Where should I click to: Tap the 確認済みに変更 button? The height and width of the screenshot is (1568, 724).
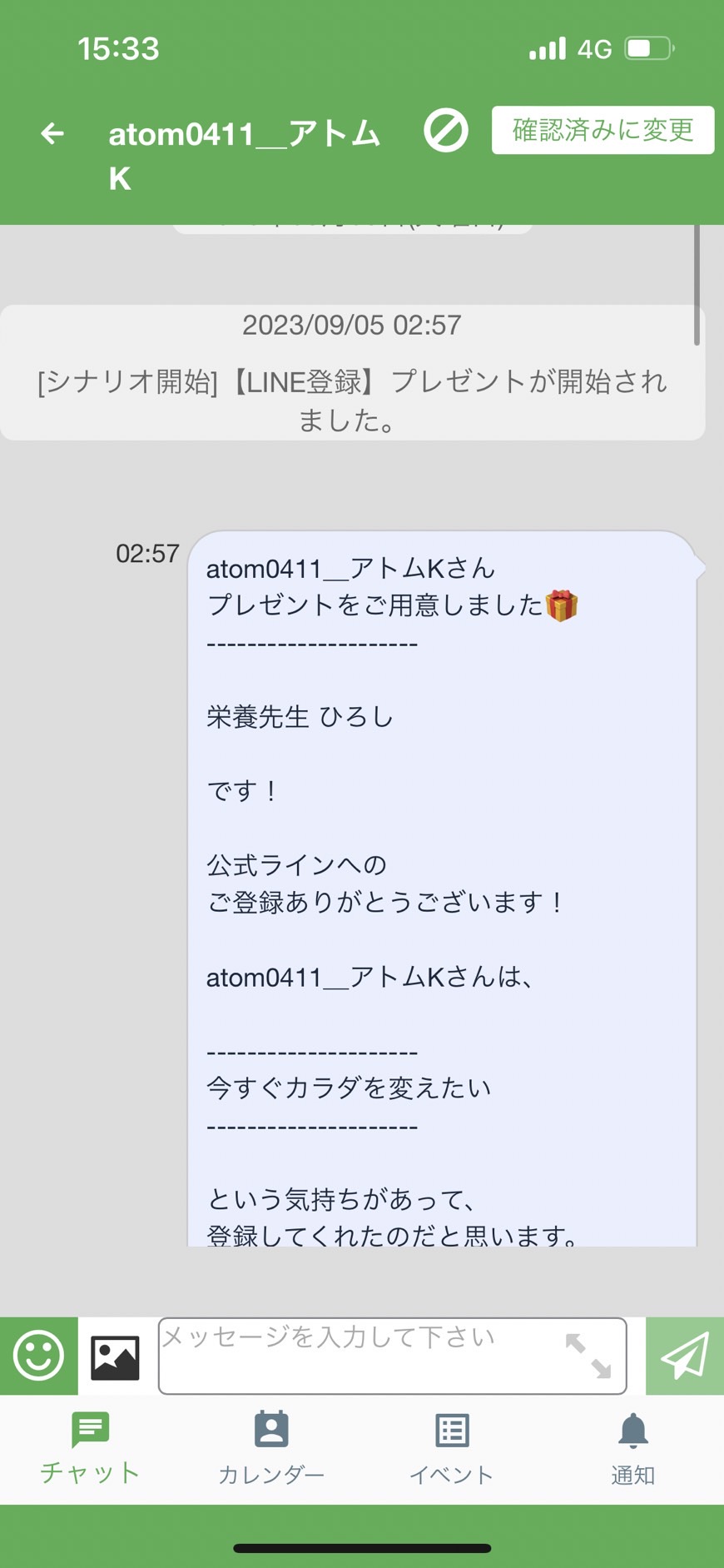pyautogui.click(x=603, y=130)
